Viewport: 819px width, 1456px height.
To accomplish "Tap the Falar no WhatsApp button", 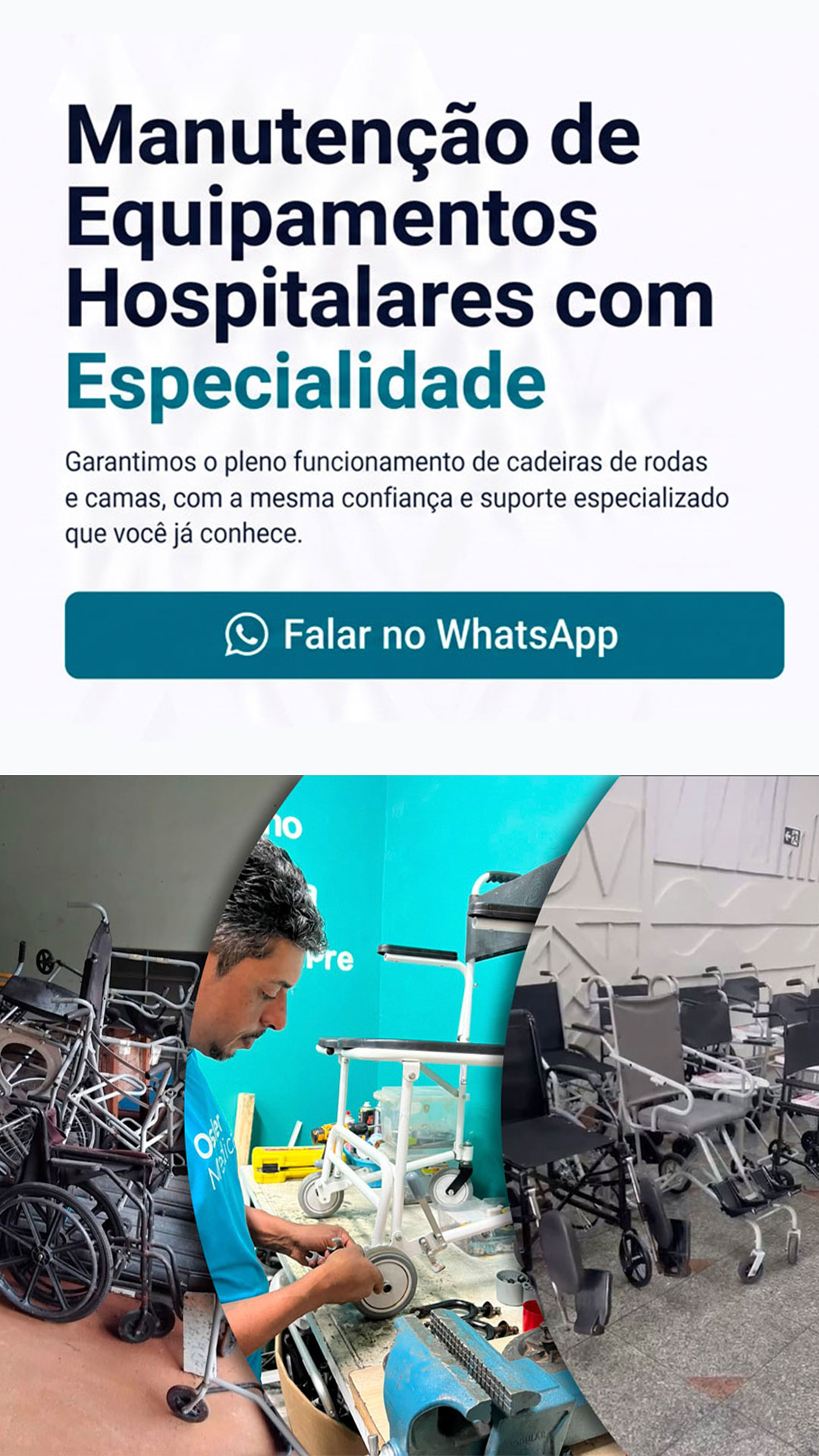I will (424, 635).
